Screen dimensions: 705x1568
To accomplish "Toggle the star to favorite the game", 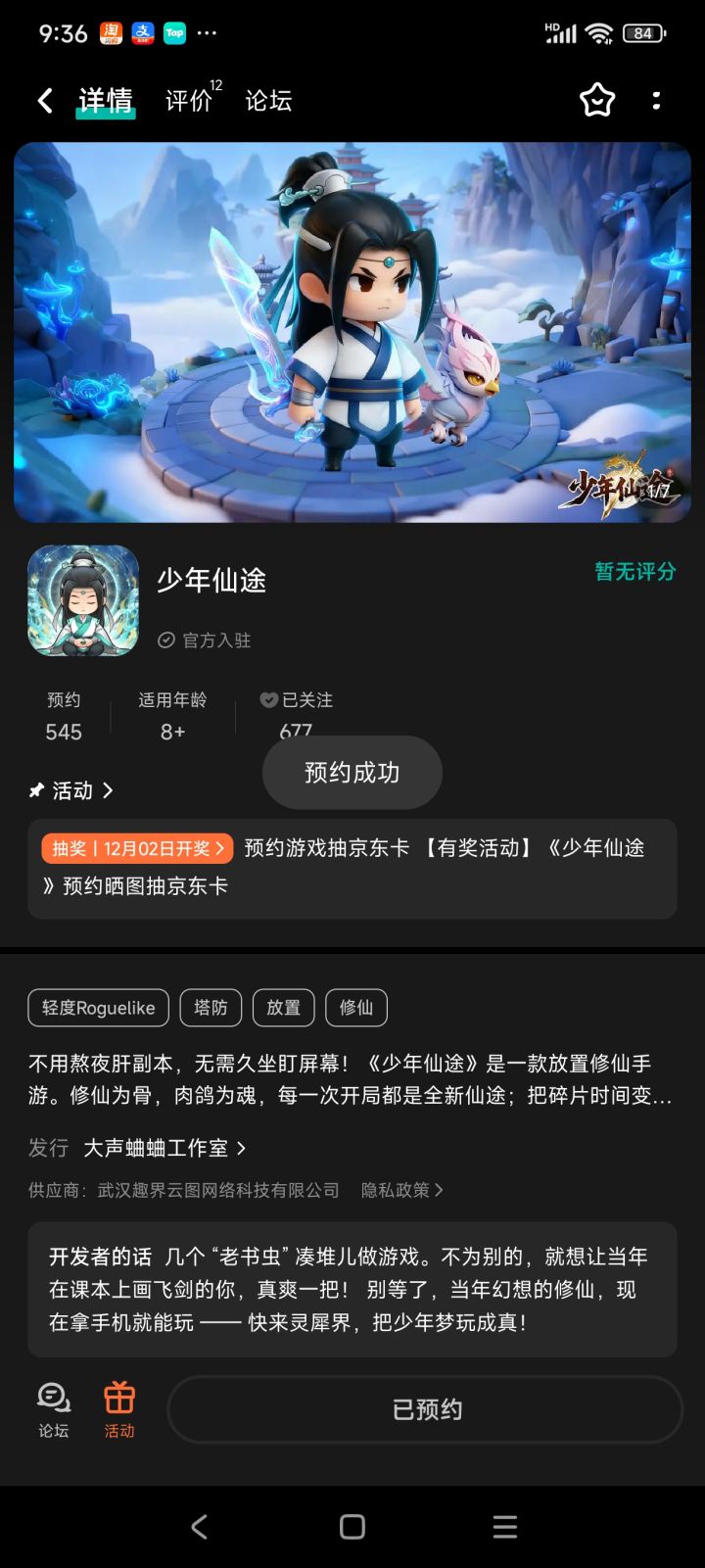I will click(x=596, y=100).
